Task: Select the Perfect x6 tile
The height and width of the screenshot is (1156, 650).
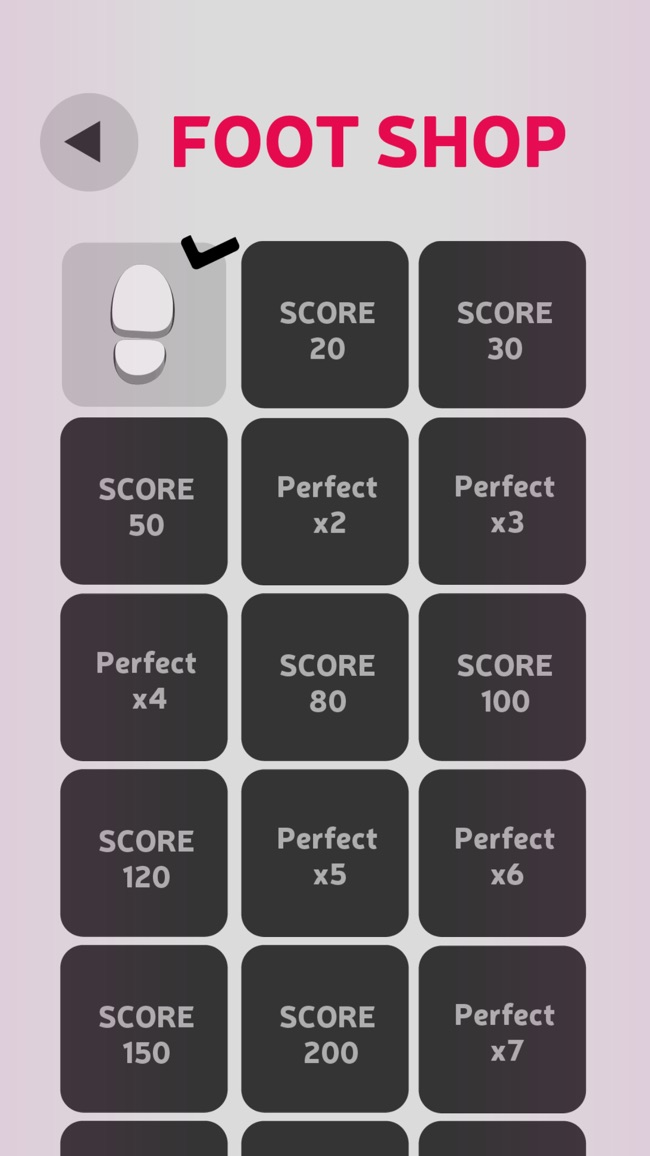Action: pyautogui.click(x=503, y=853)
